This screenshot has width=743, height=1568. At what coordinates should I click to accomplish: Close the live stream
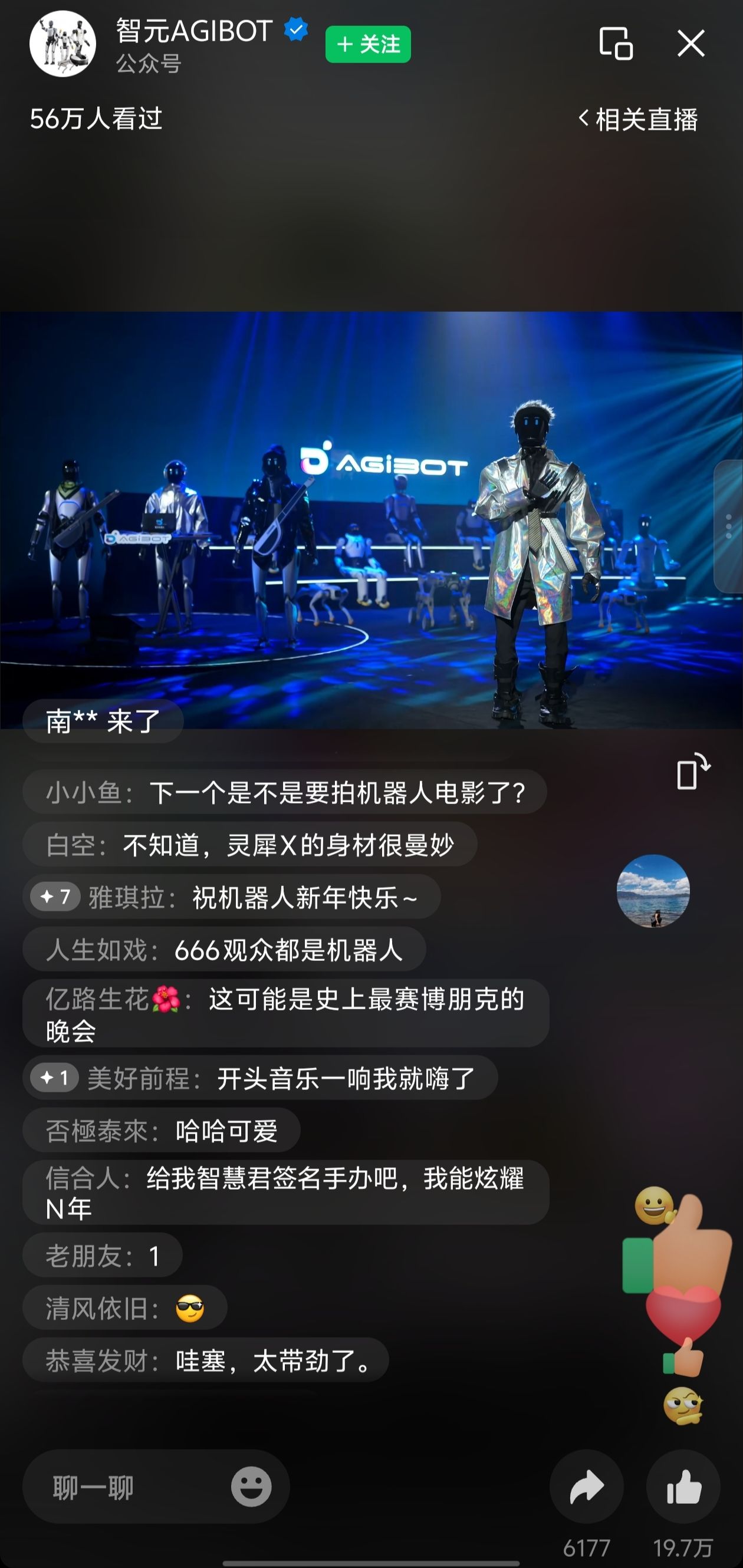pos(691,44)
